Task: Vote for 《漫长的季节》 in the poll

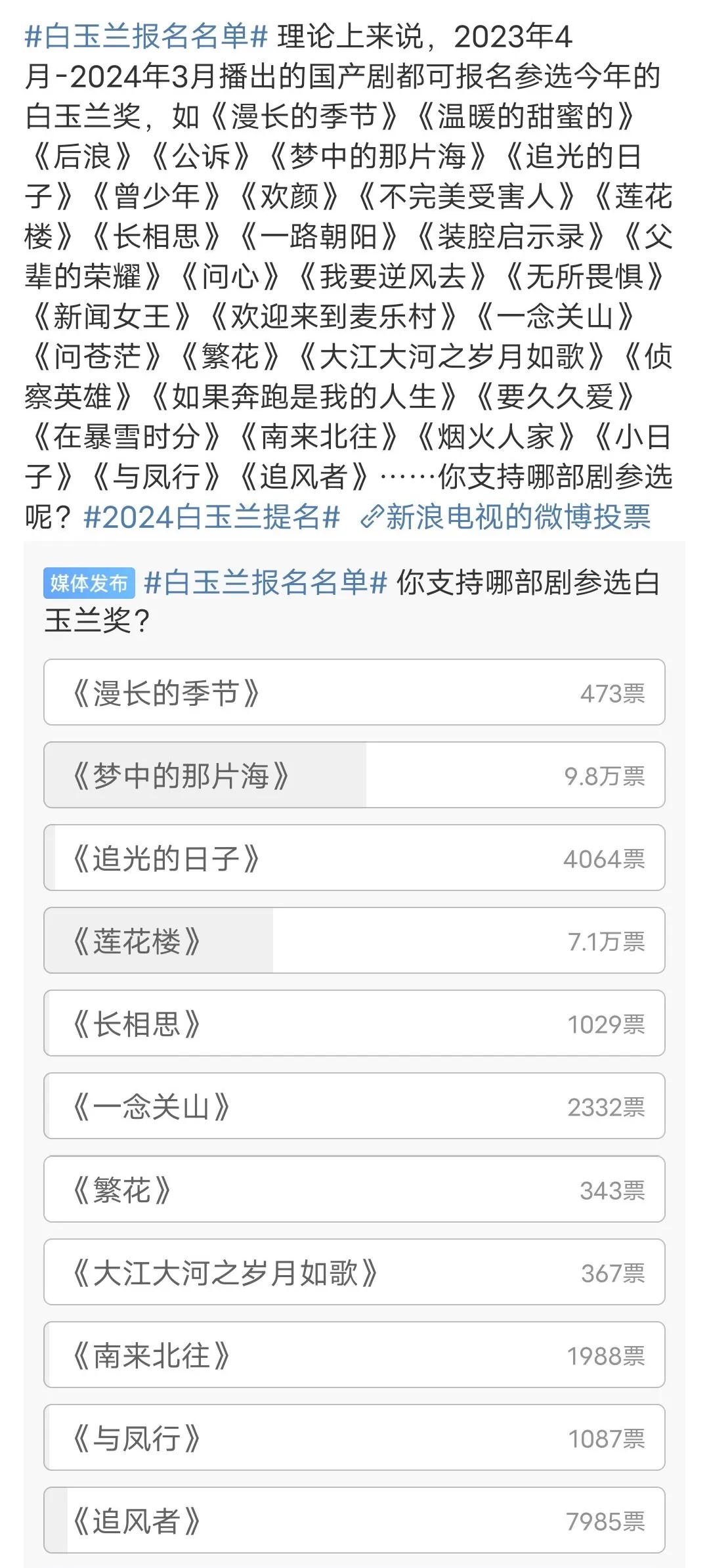Action: coord(354,693)
